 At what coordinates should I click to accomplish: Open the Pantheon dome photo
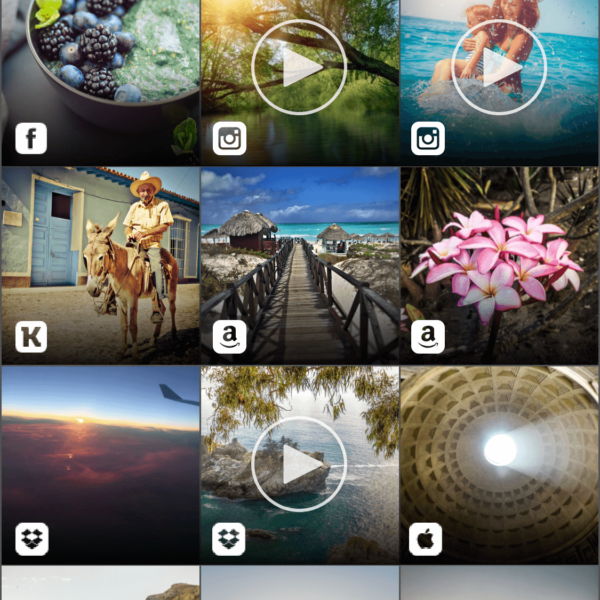click(499, 464)
